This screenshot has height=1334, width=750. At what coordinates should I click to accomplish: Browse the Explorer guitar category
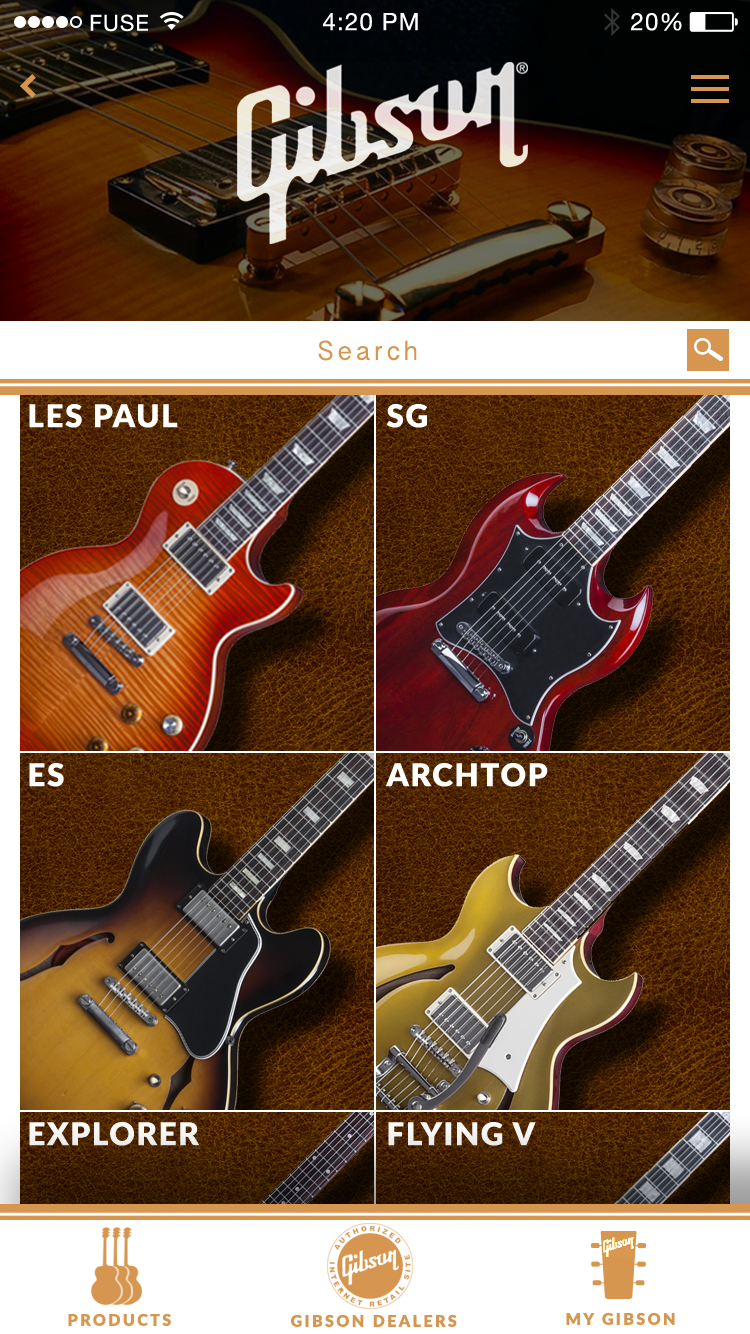pos(197,1158)
